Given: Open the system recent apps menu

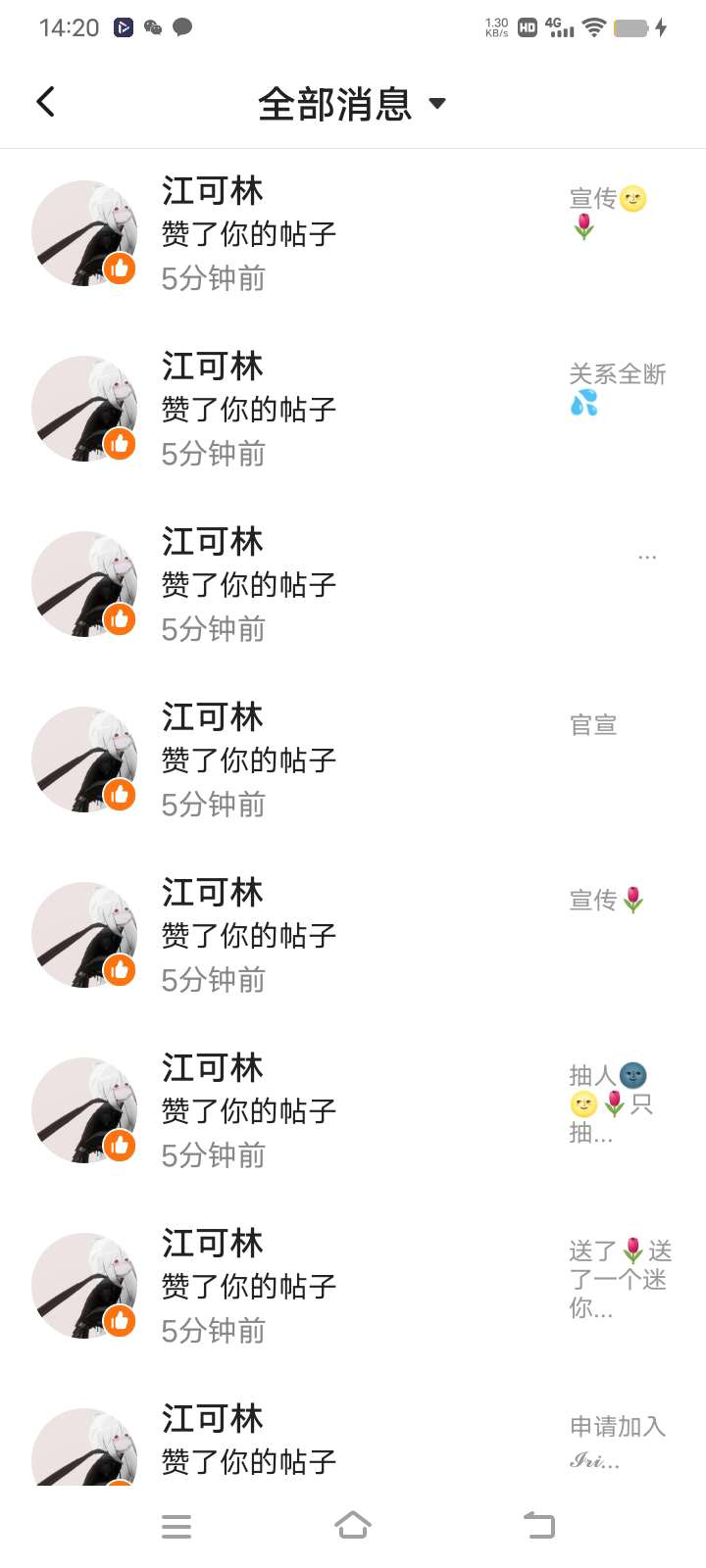Looking at the screenshot, I should point(176,1526).
